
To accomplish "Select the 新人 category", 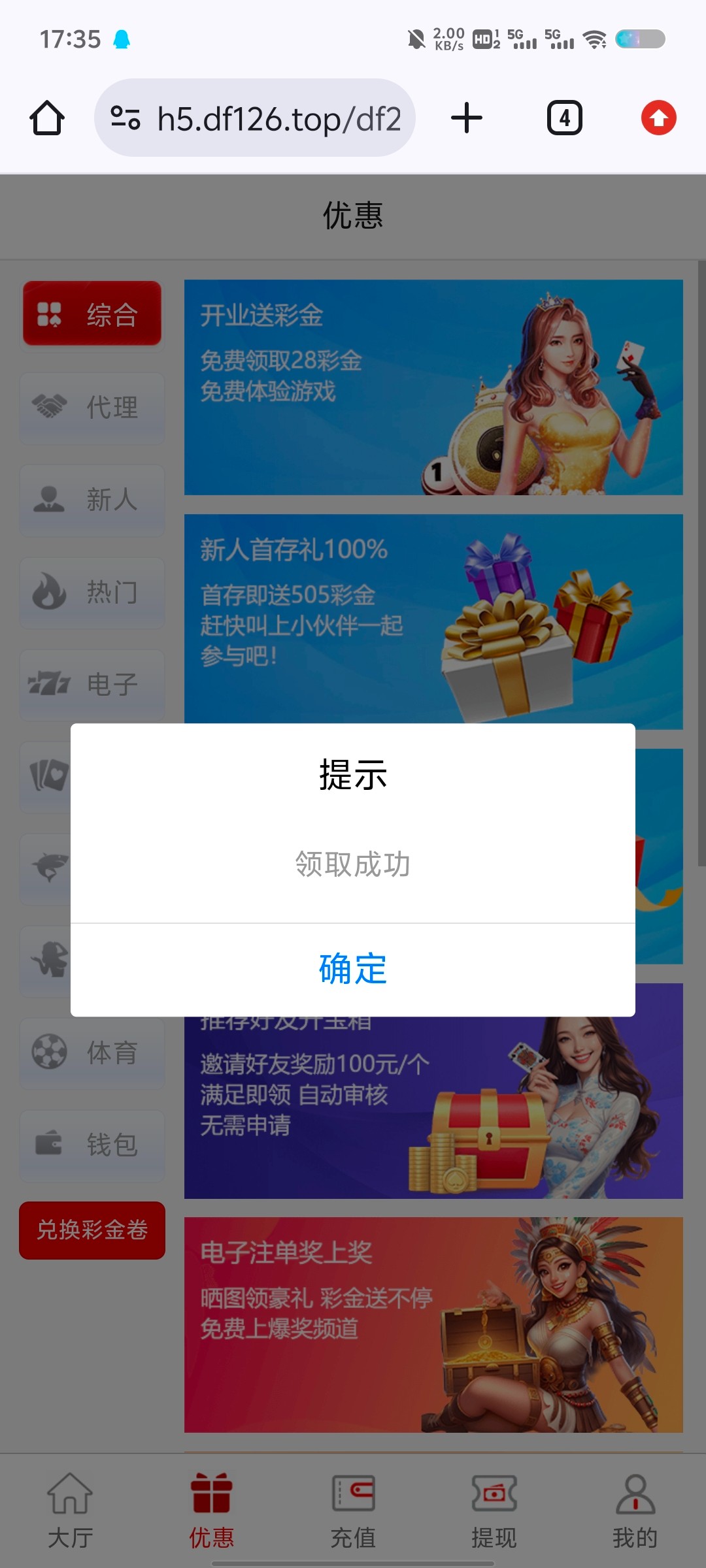I will click(92, 500).
